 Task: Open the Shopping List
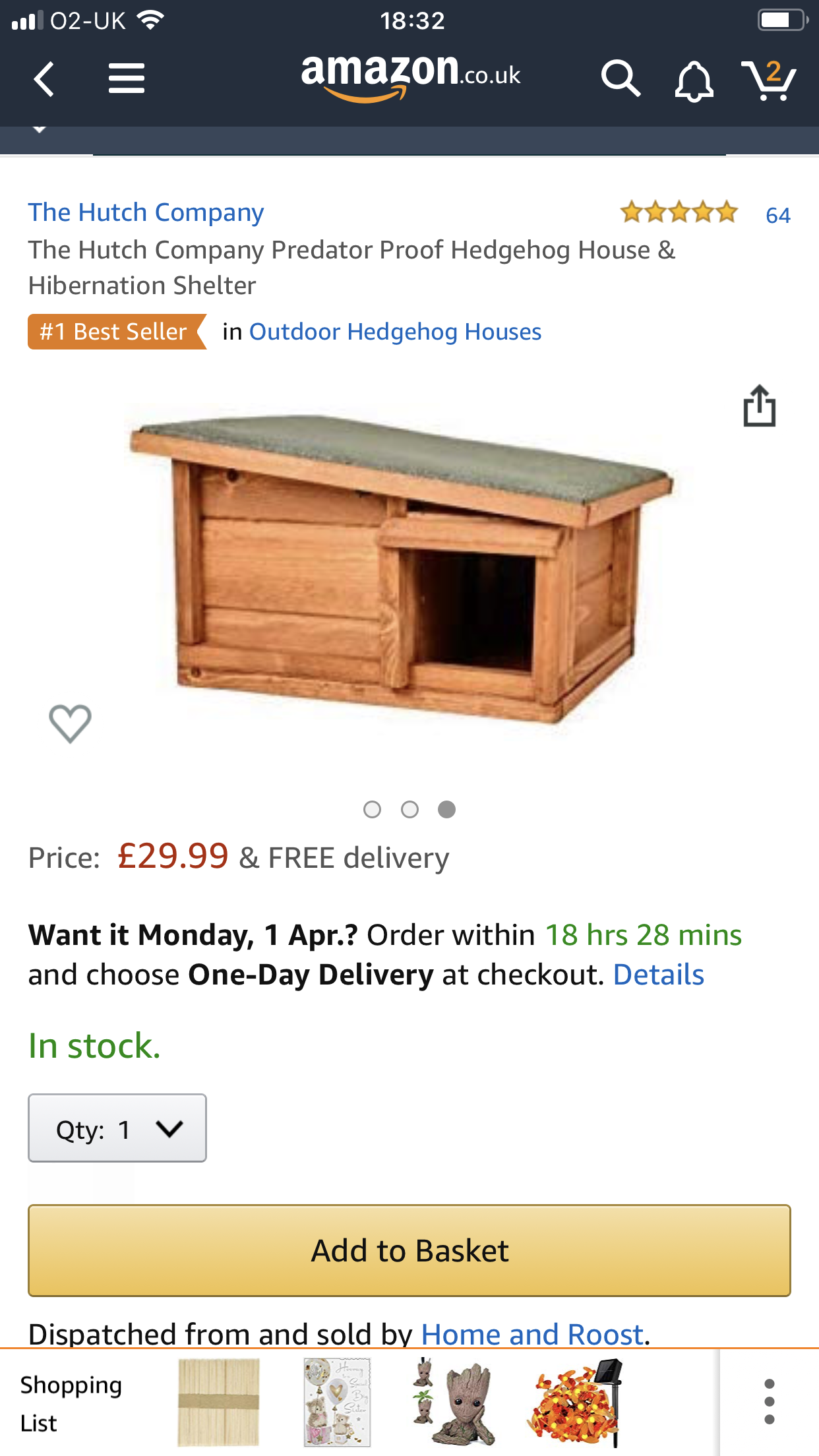click(71, 1403)
